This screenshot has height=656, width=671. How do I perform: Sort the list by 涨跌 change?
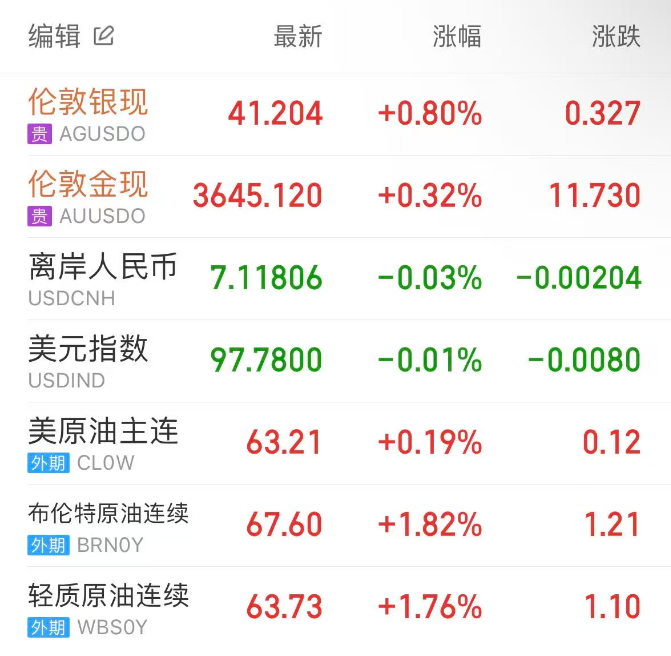point(616,37)
